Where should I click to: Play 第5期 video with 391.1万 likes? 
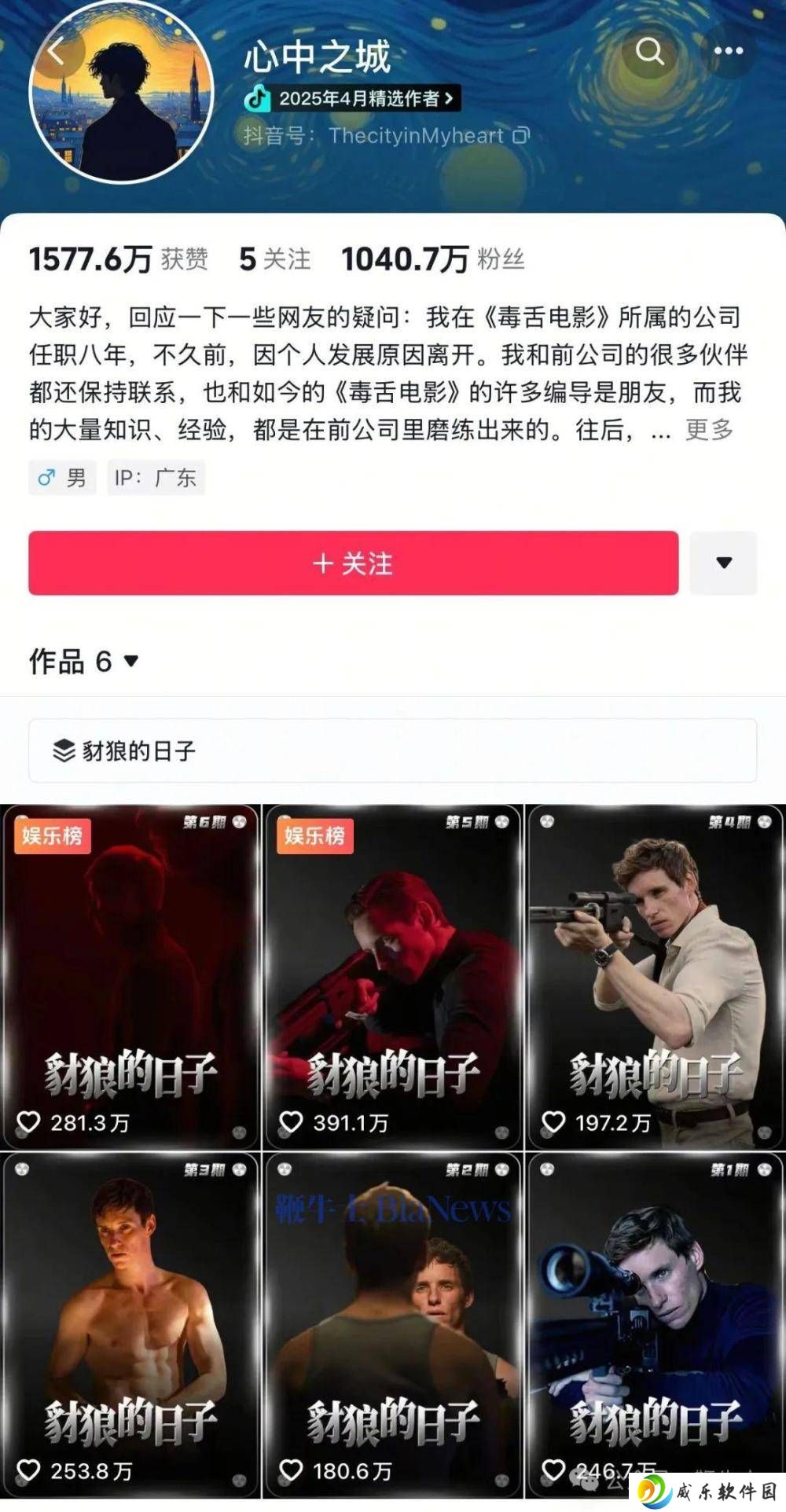pyautogui.click(x=393, y=976)
